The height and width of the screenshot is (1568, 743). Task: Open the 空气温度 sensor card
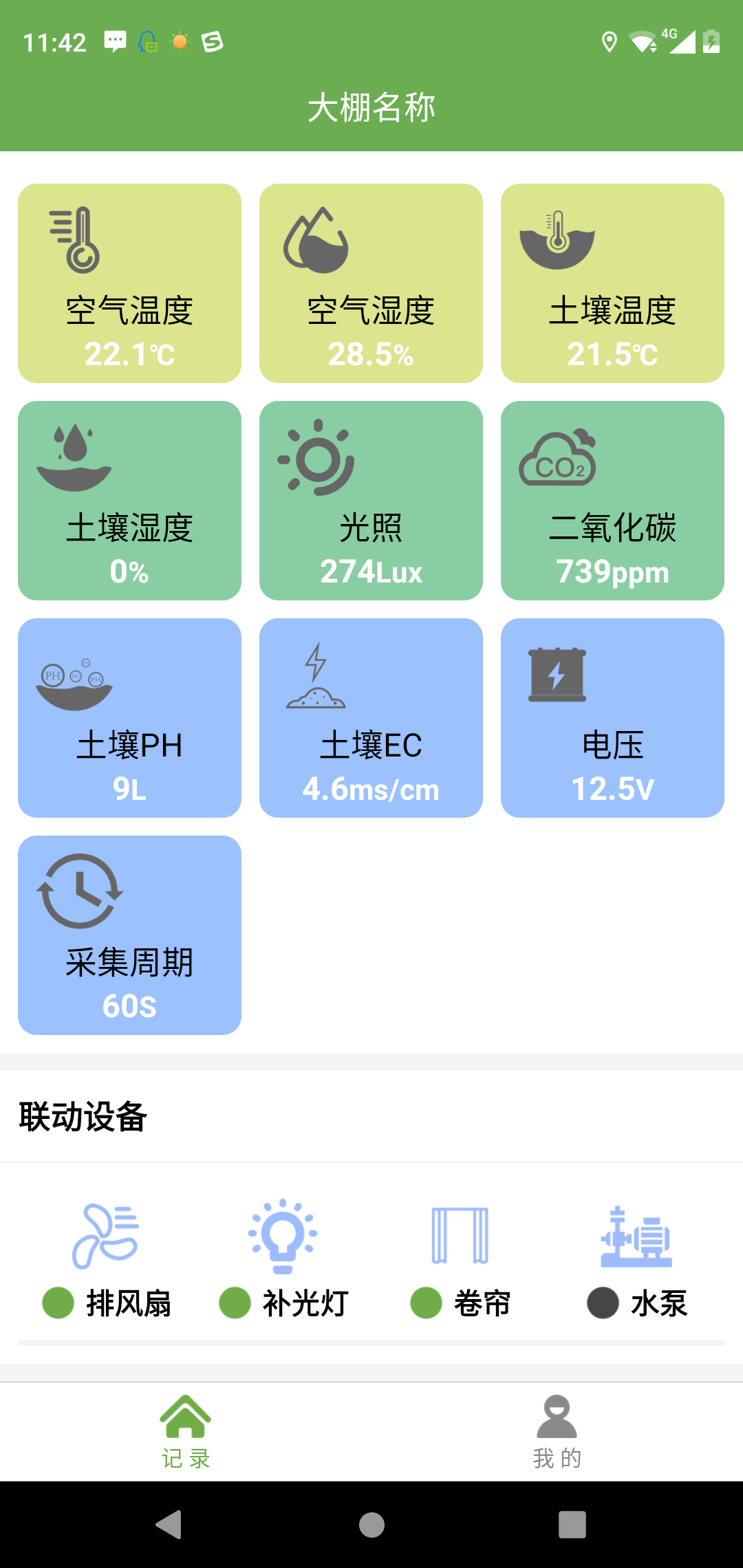click(x=129, y=283)
